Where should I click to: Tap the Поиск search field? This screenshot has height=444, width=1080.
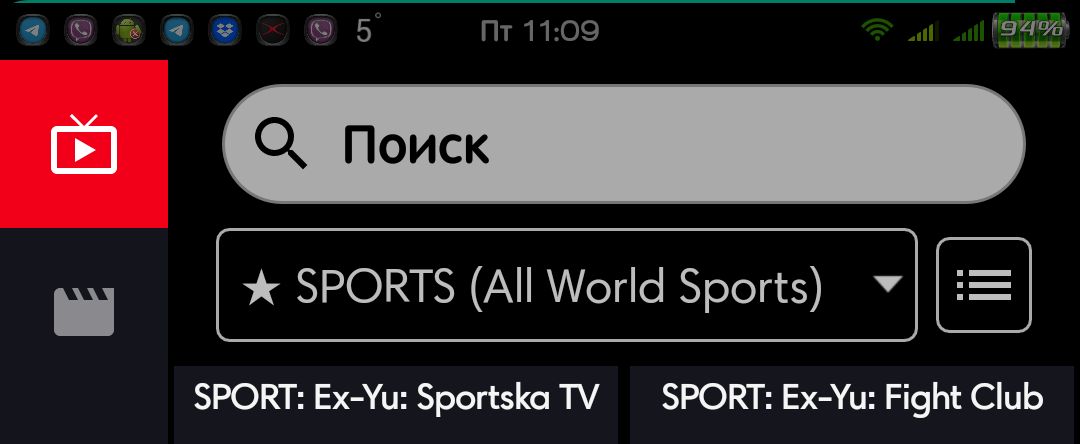(623, 145)
